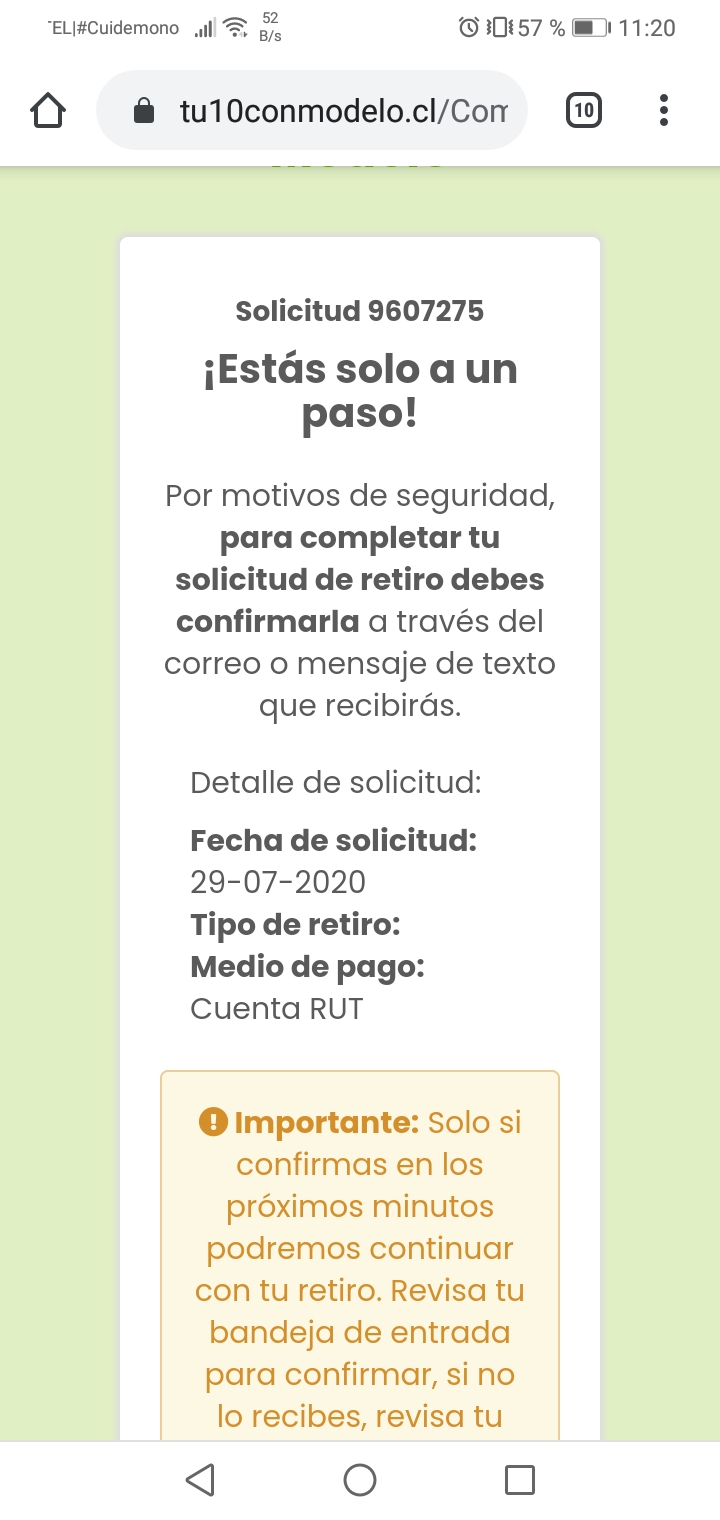
Task: Open the browser overflow menu
Action: [664, 110]
